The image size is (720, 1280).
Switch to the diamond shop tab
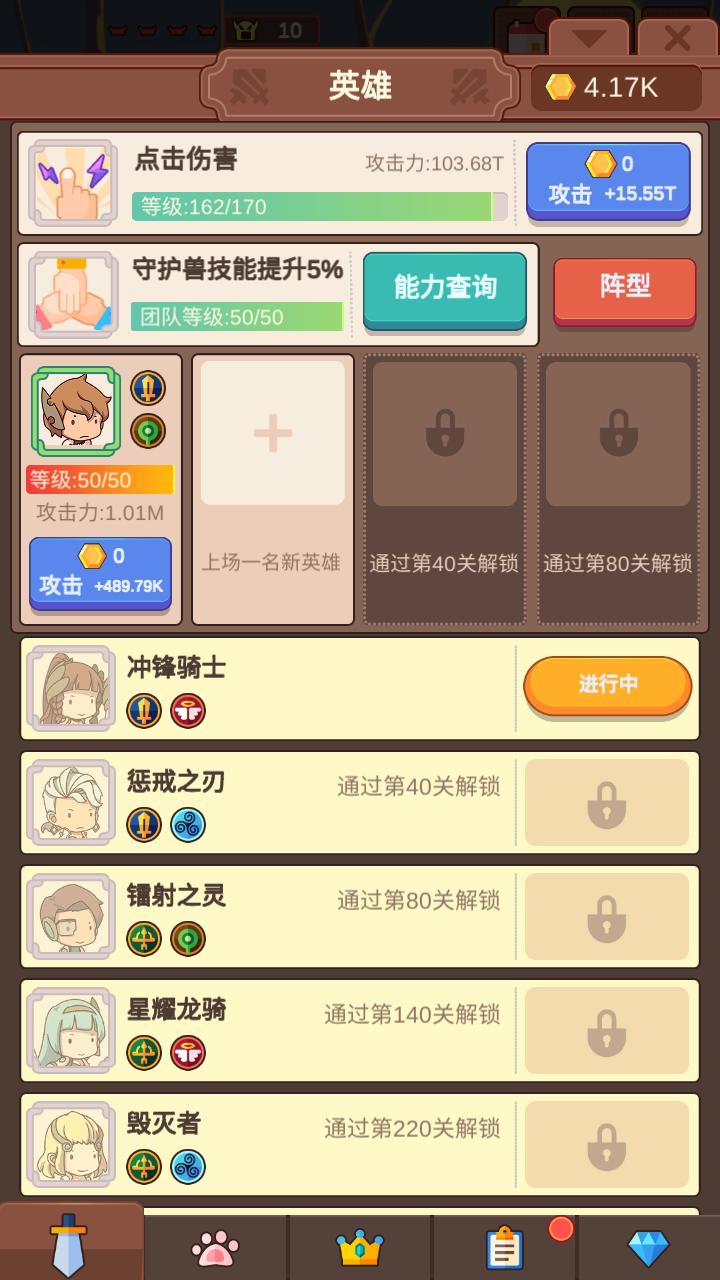point(648,1248)
